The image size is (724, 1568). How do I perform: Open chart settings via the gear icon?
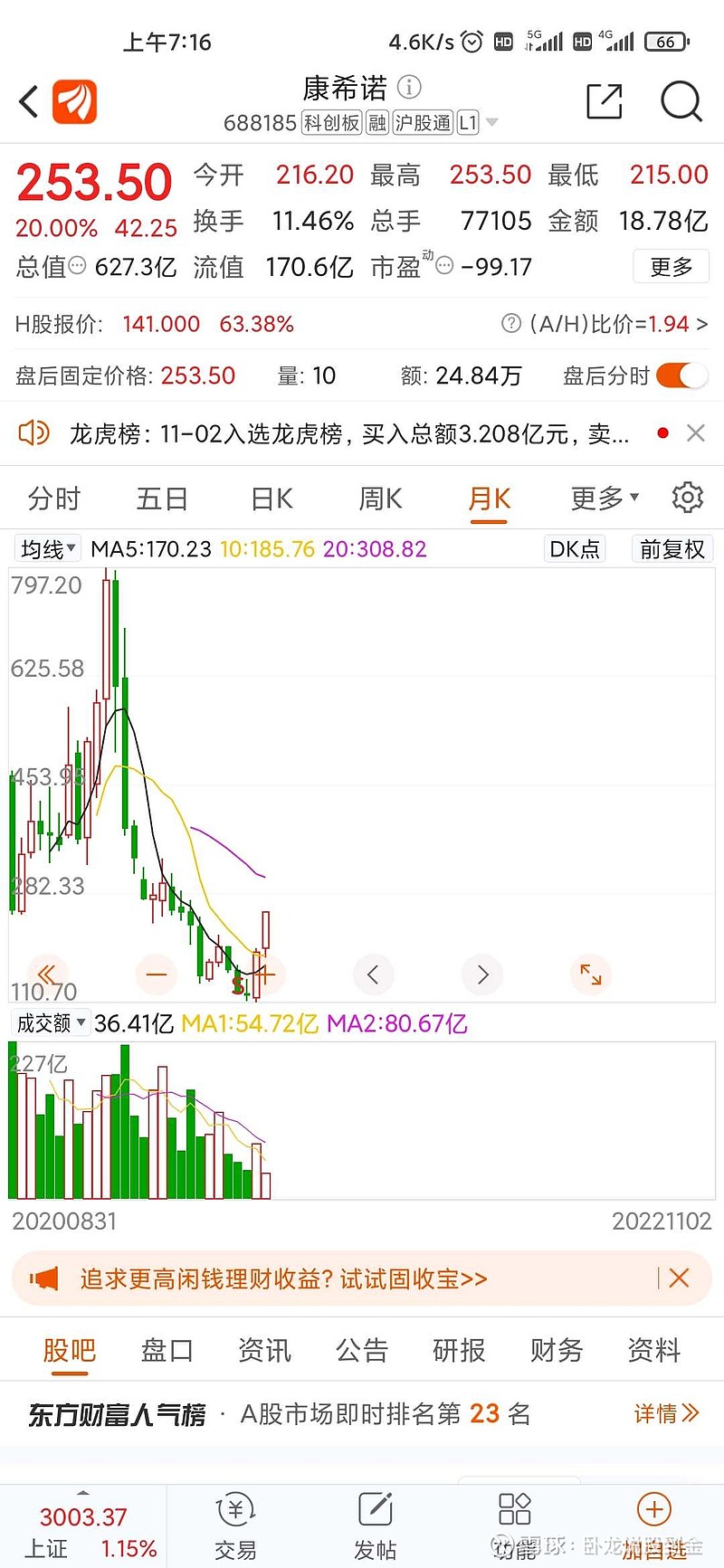(687, 497)
